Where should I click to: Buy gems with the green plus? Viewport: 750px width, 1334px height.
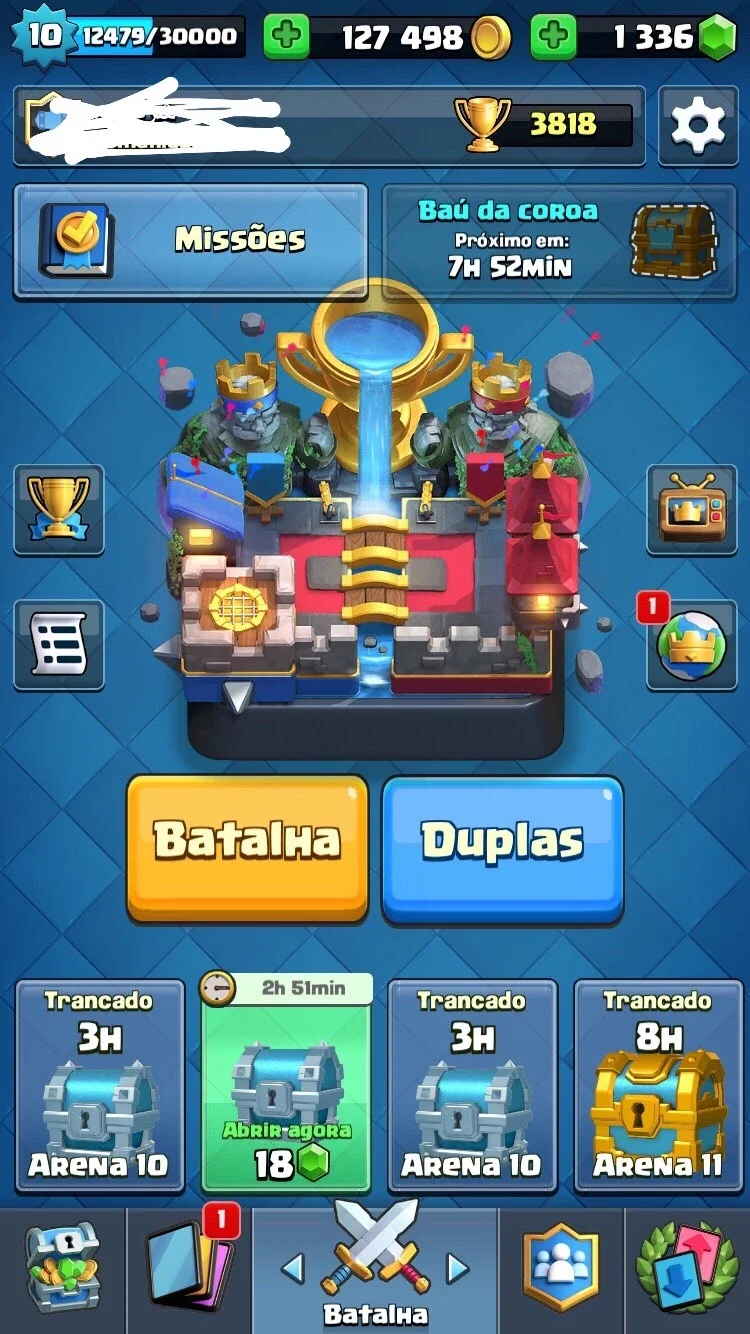click(x=553, y=38)
